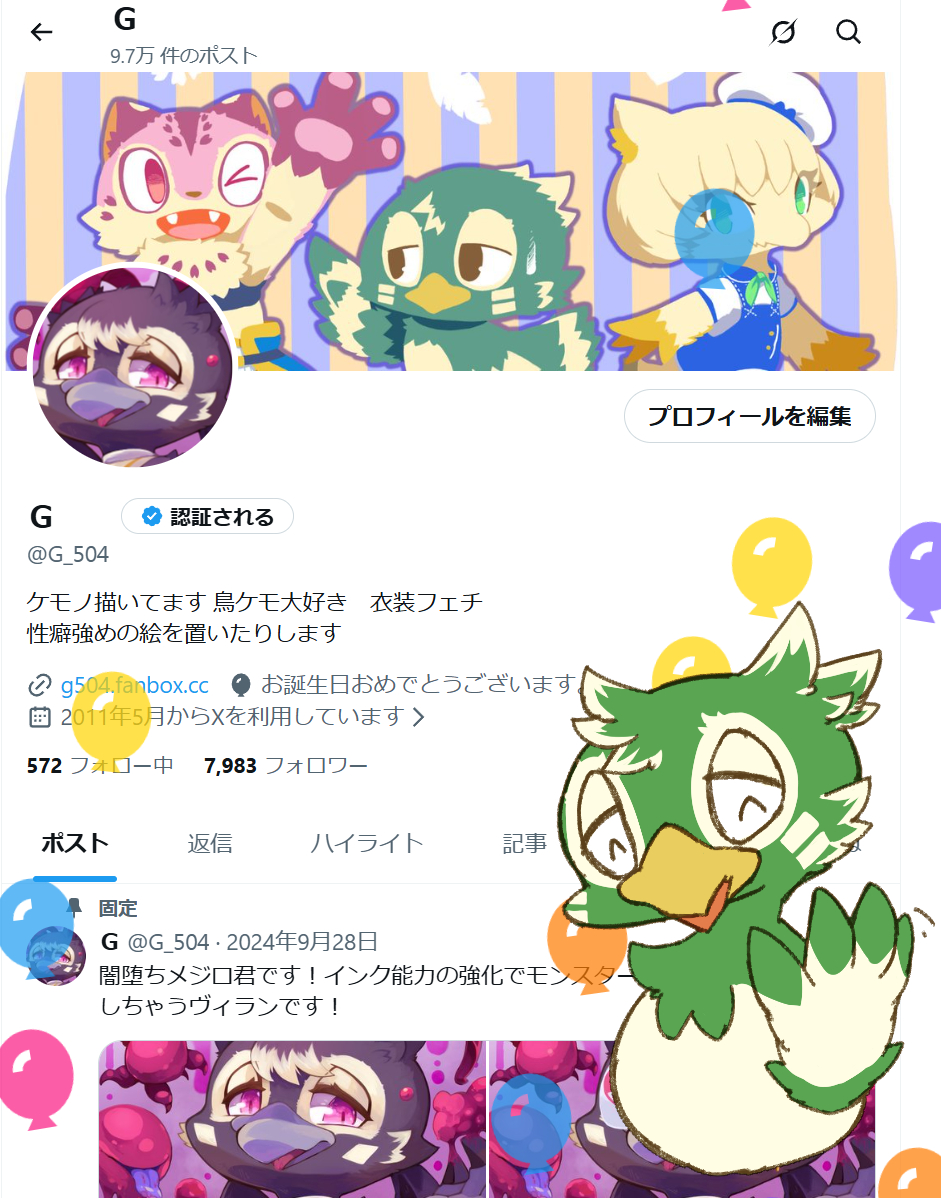Switch to the ポスト tab
This screenshot has width=941, height=1198.
pyautogui.click(x=75, y=843)
